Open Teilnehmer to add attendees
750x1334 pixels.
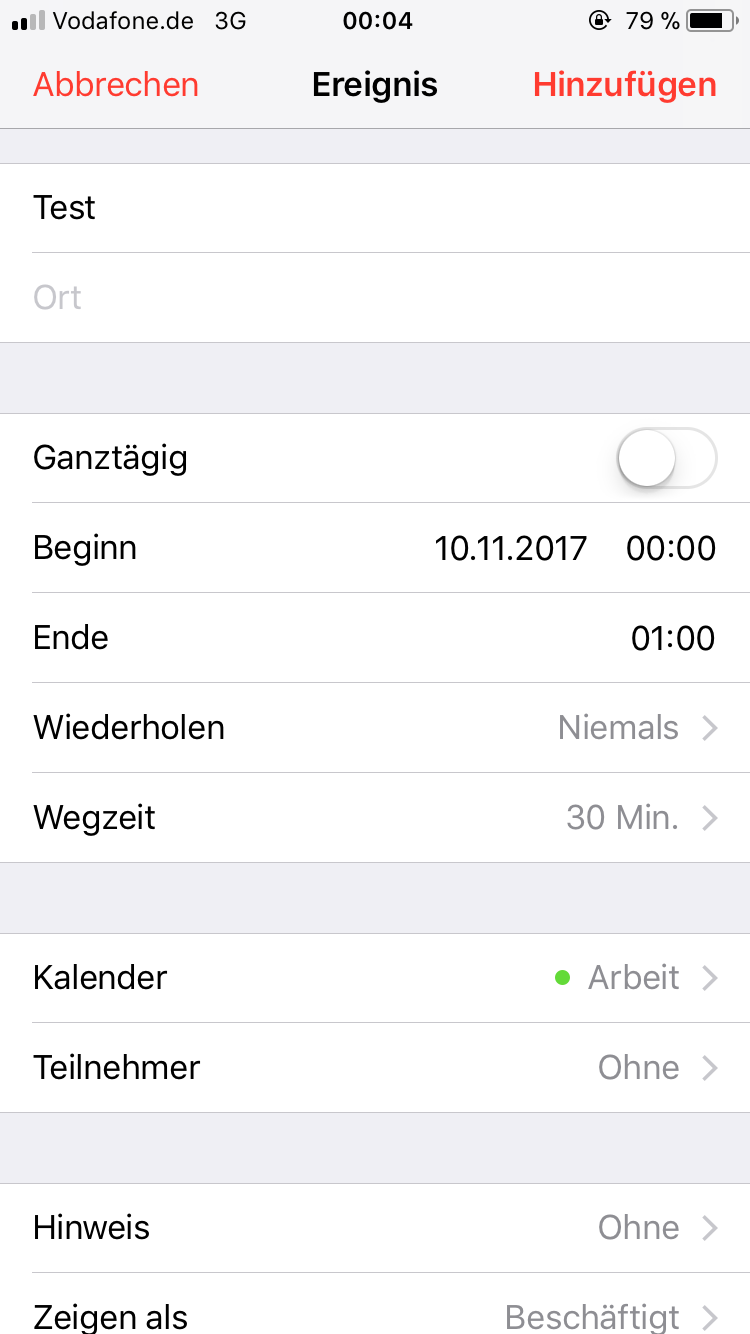[375, 1068]
